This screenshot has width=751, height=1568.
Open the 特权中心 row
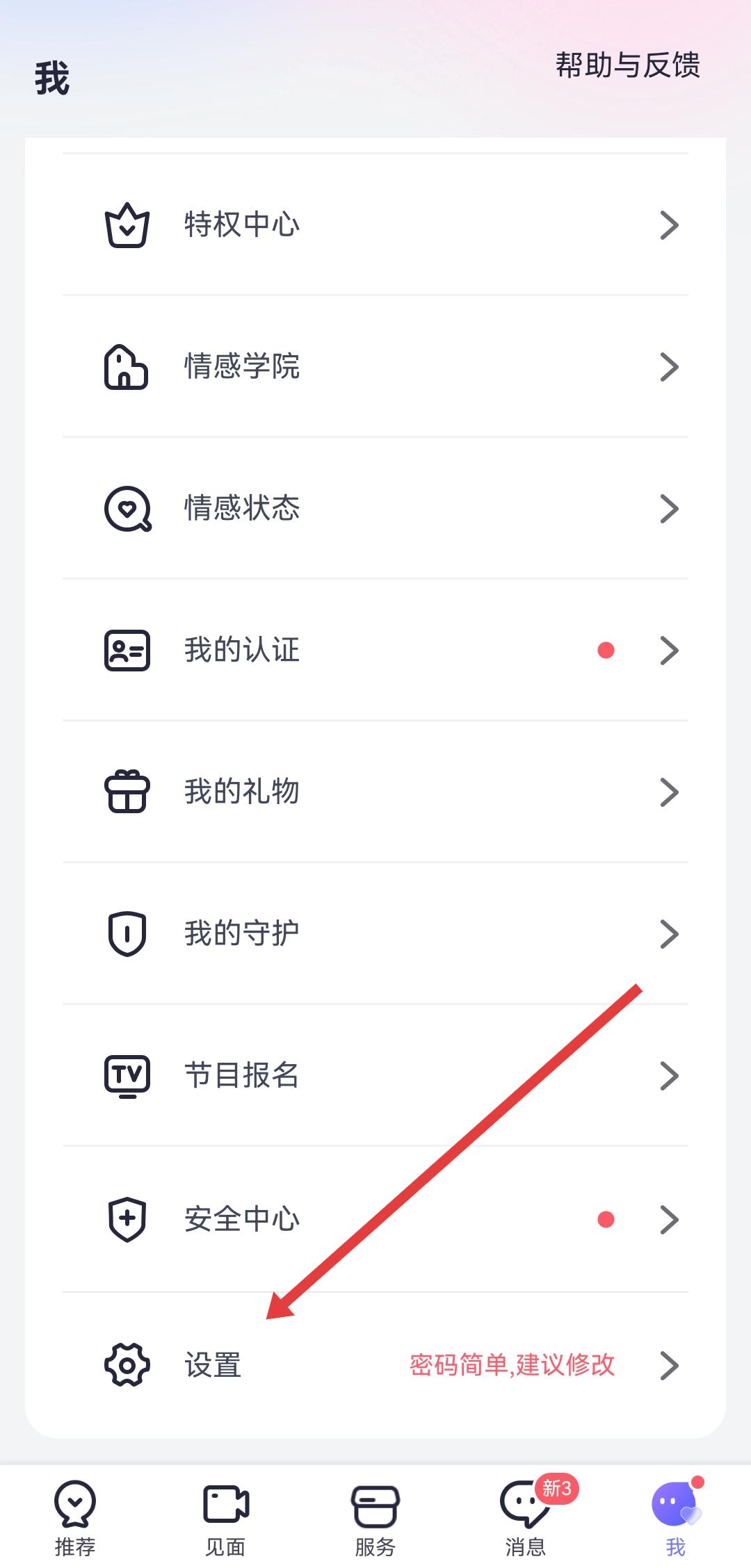(x=375, y=225)
